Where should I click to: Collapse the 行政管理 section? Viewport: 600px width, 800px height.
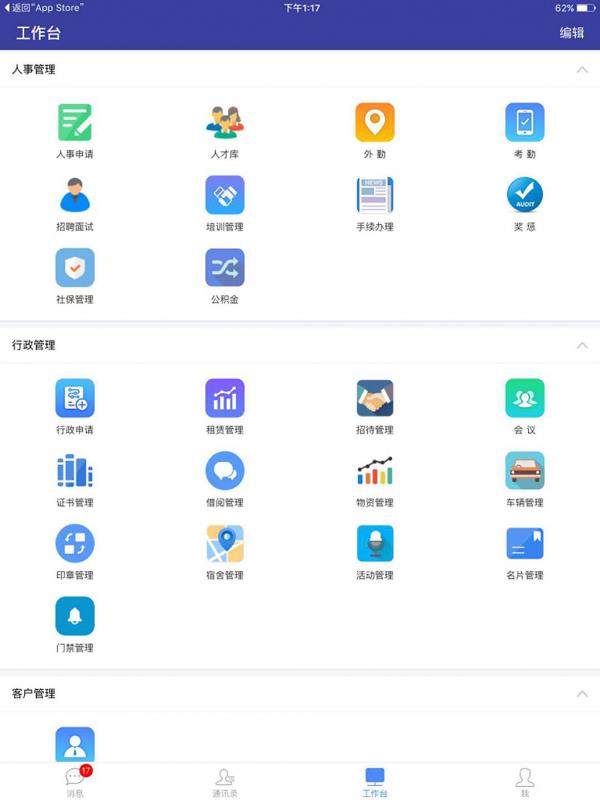coord(582,345)
